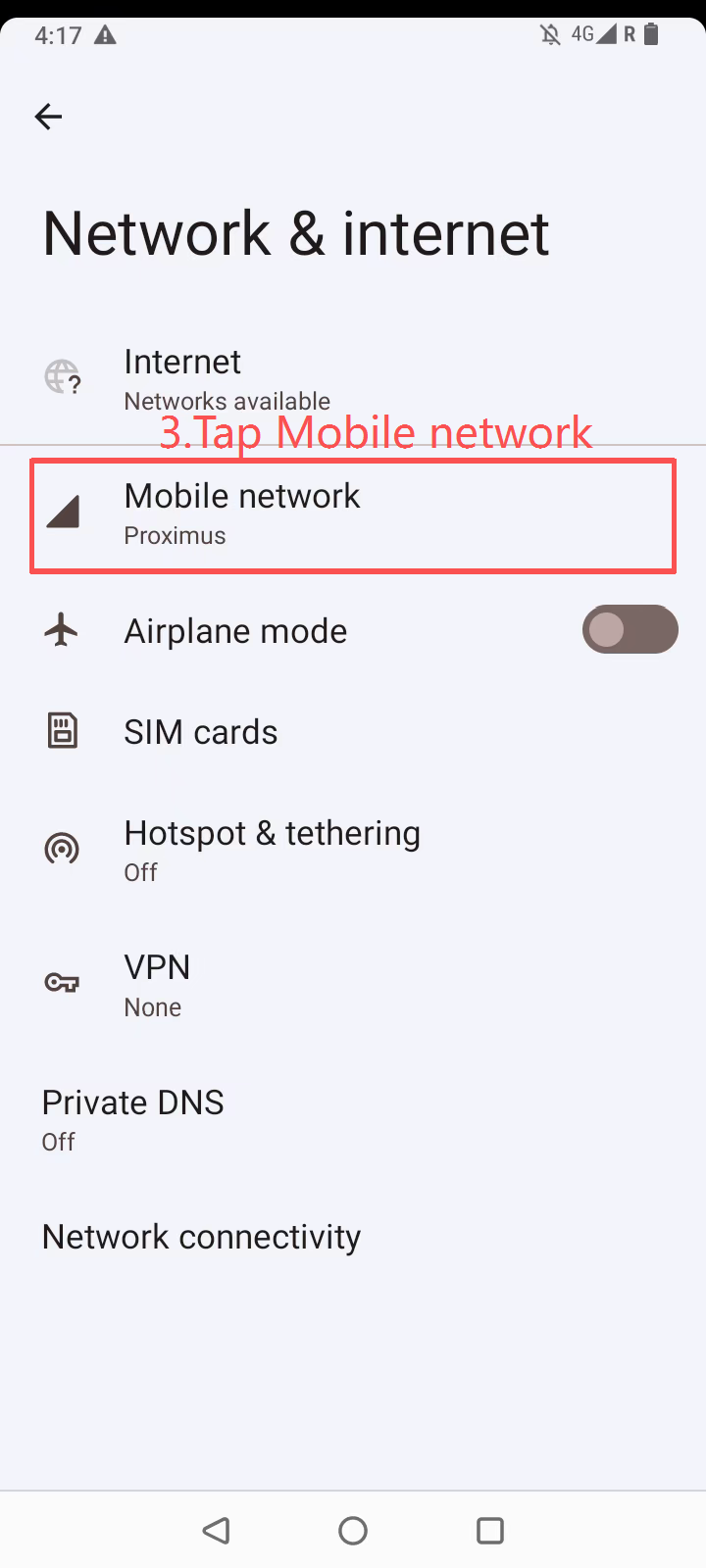Open Internet settings

click(226, 379)
